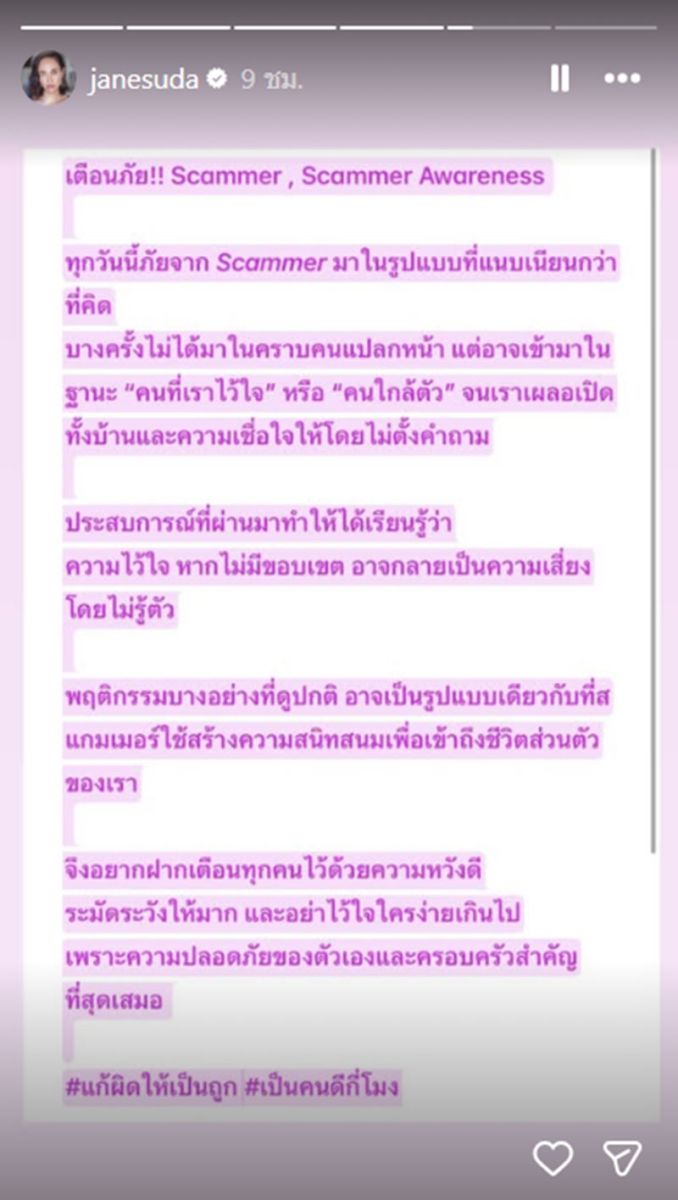Viewport: 678px width, 1200px height.
Task: Pause the story playback
Action: 560,79
